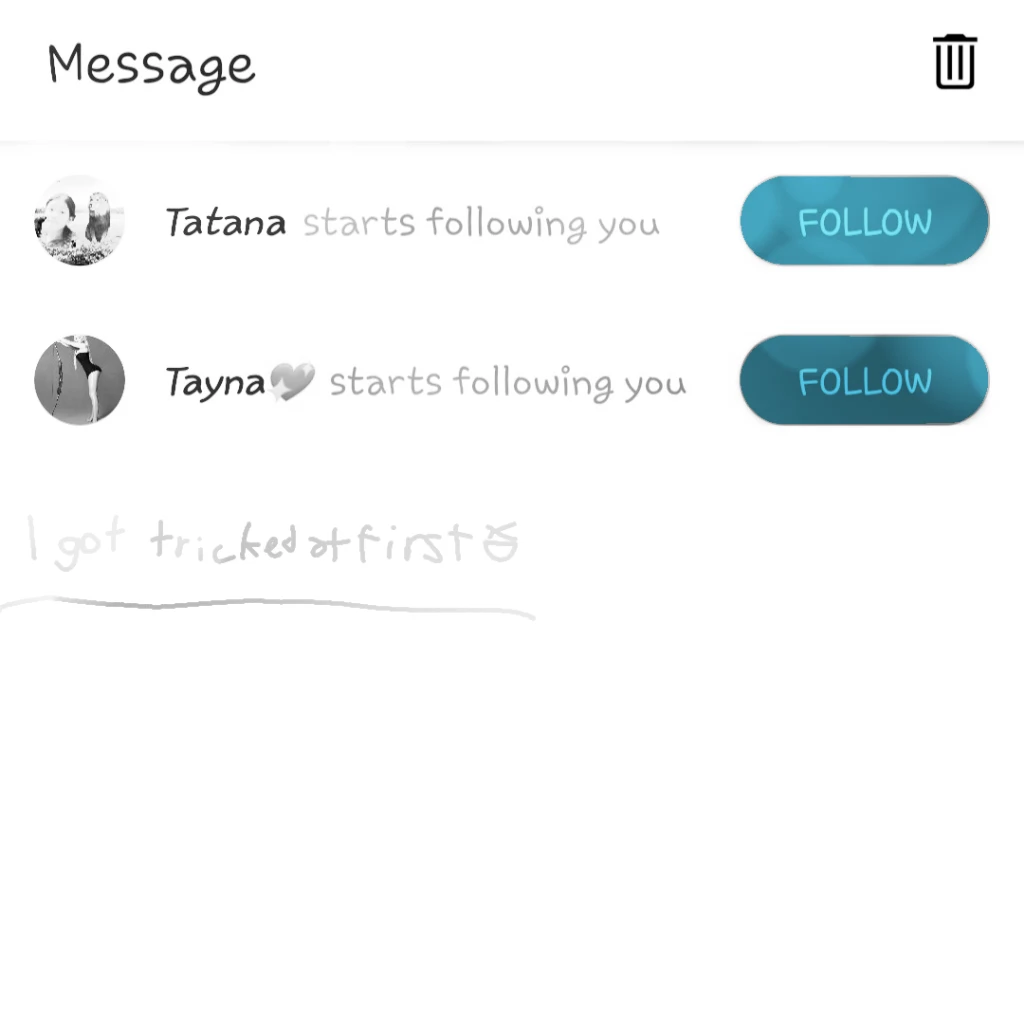Open Tatana's profile picture
The width and height of the screenshot is (1024, 1024).
coord(79,220)
